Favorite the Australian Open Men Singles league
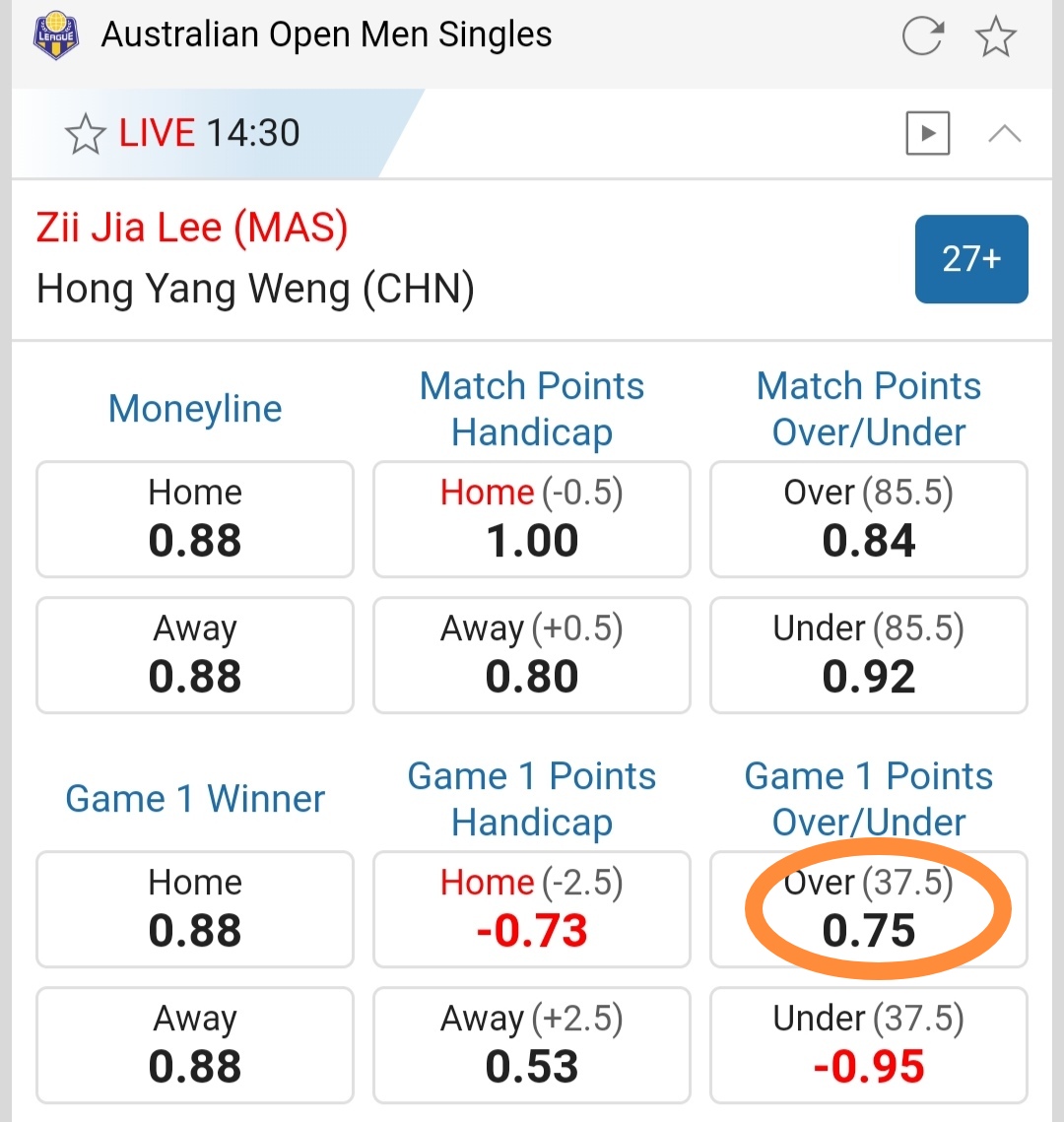Screen dimensions: 1064x1122 [995, 37]
